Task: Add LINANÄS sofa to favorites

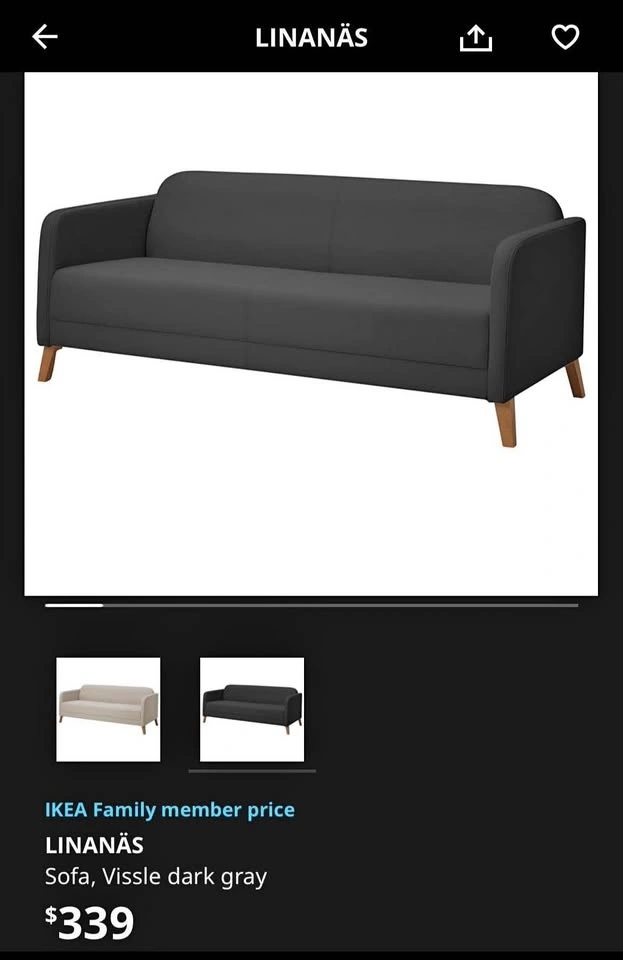Action: tap(565, 38)
